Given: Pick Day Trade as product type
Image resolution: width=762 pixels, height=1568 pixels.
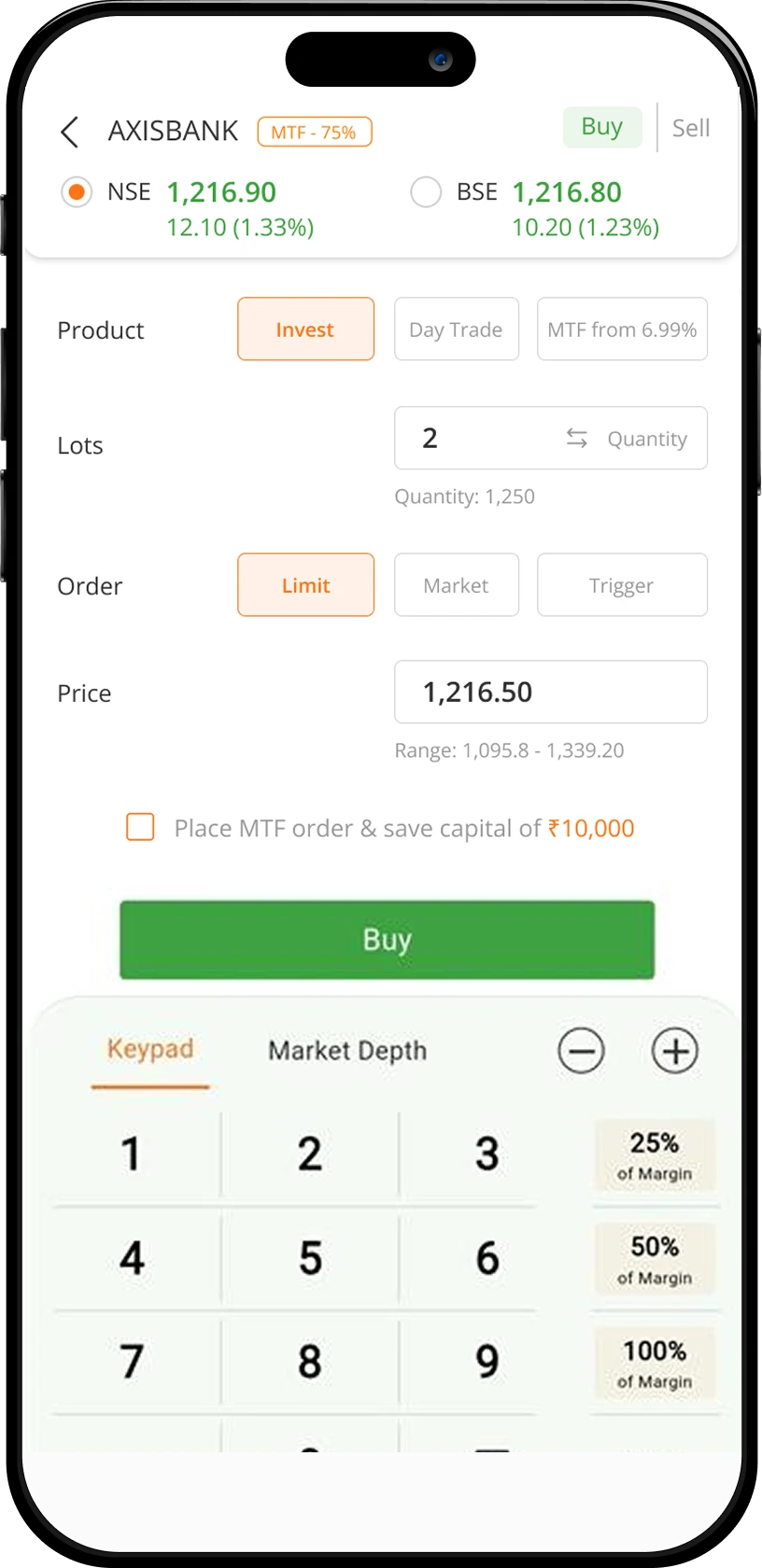Looking at the screenshot, I should coord(456,329).
